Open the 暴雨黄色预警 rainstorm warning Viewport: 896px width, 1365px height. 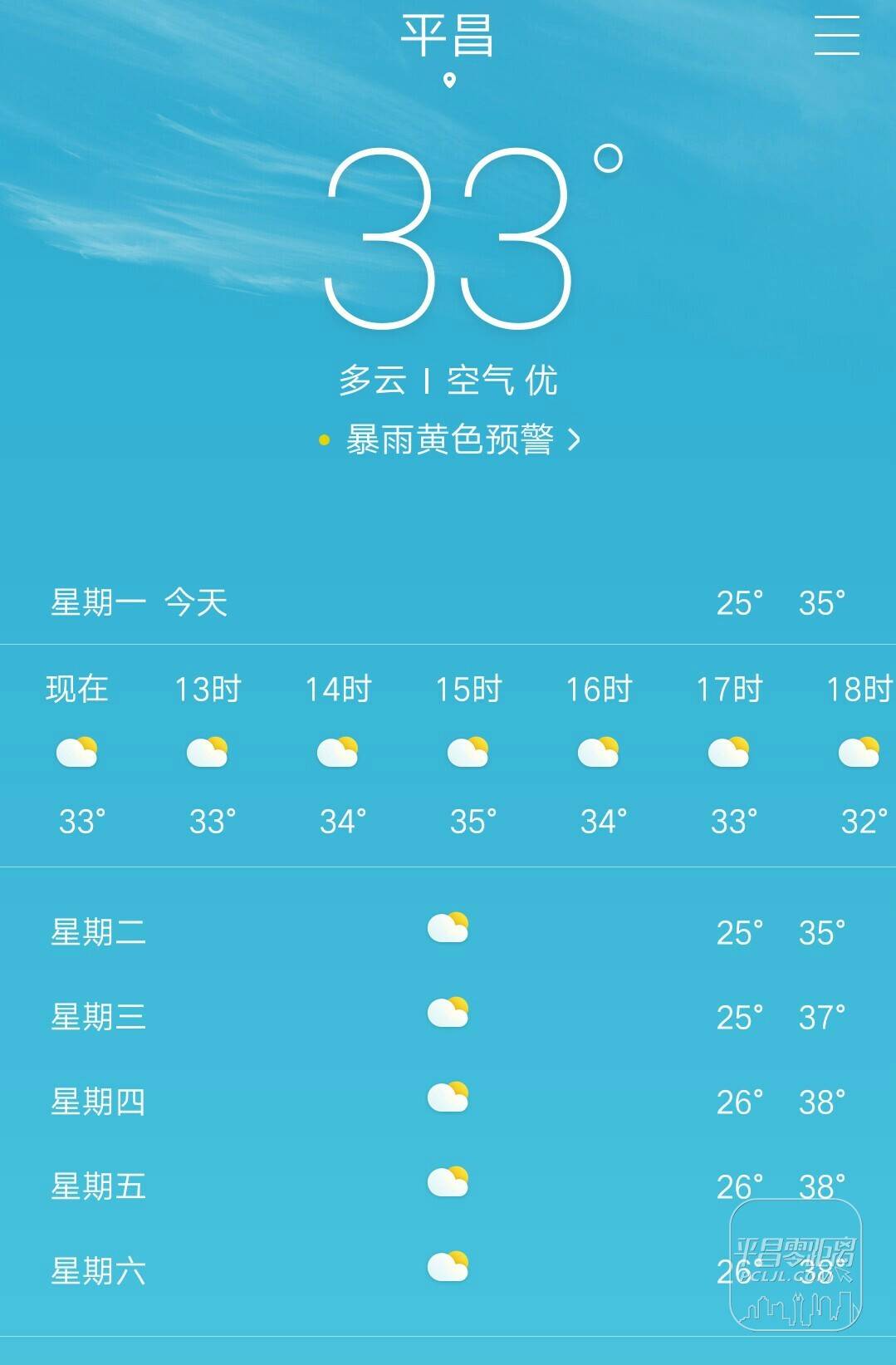click(449, 439)
